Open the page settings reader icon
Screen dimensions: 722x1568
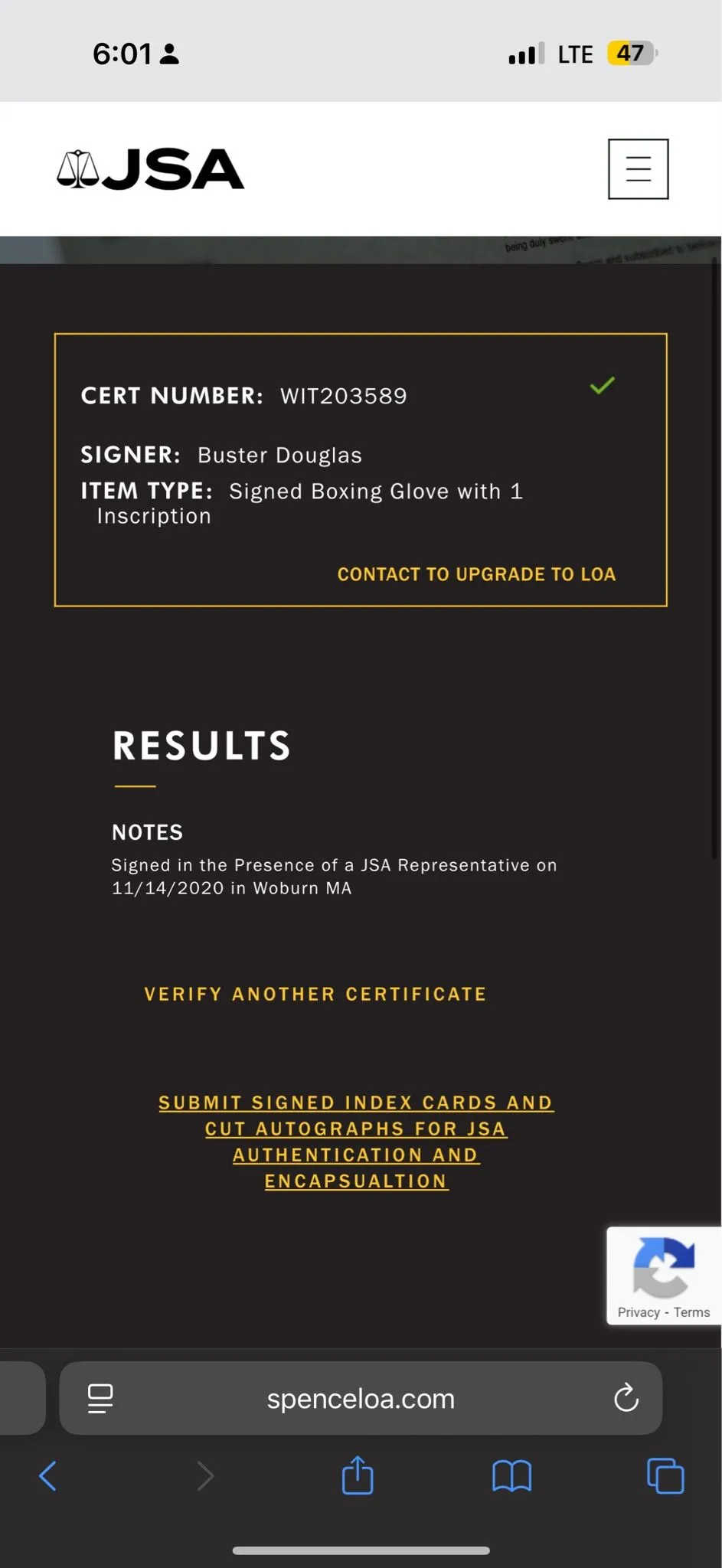[100, 1398]
